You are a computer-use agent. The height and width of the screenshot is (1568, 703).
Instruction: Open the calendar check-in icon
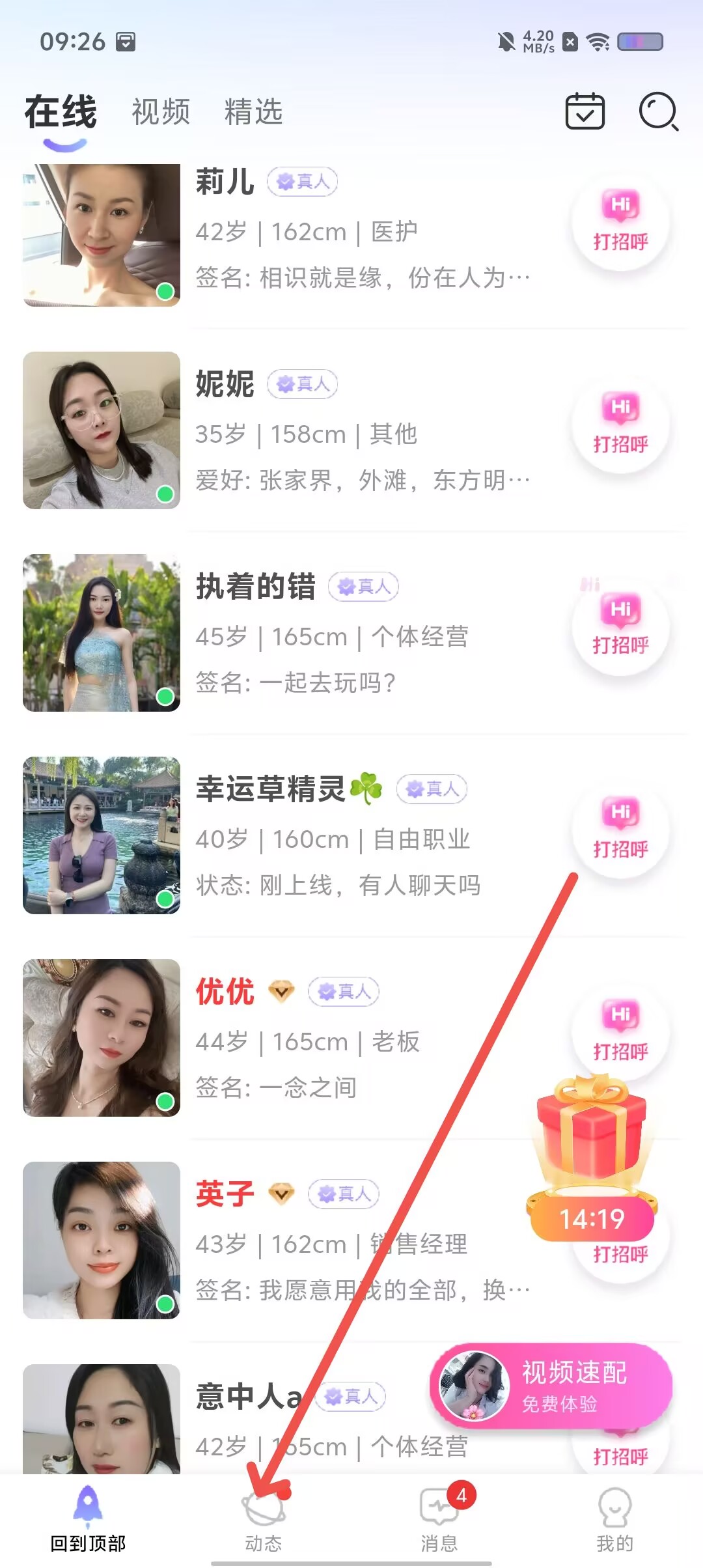pos(585,112)
